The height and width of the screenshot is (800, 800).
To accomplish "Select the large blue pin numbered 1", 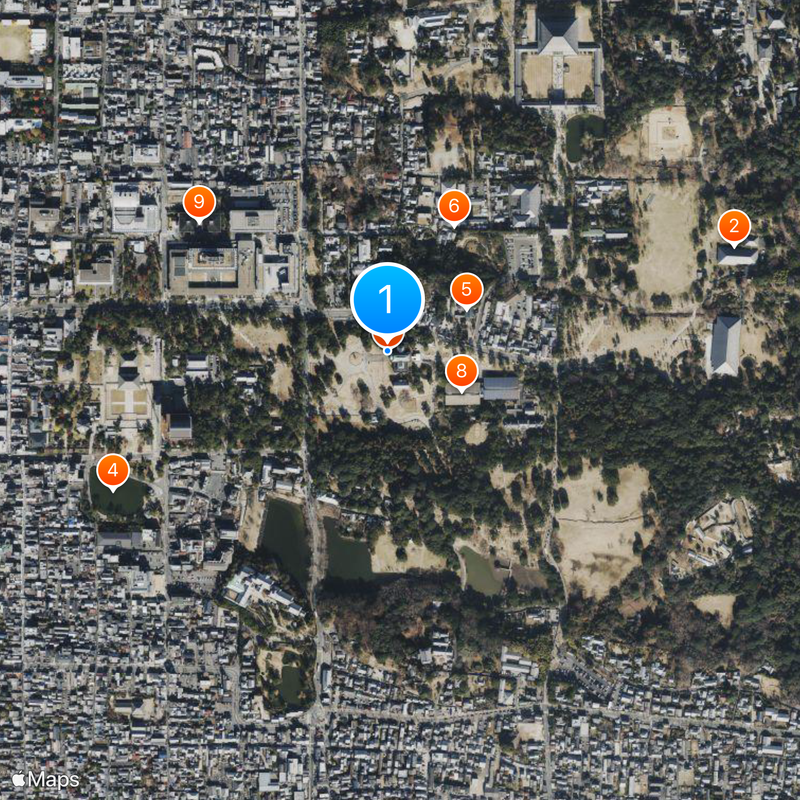I will pyautogui.click(x=388, y=299).
